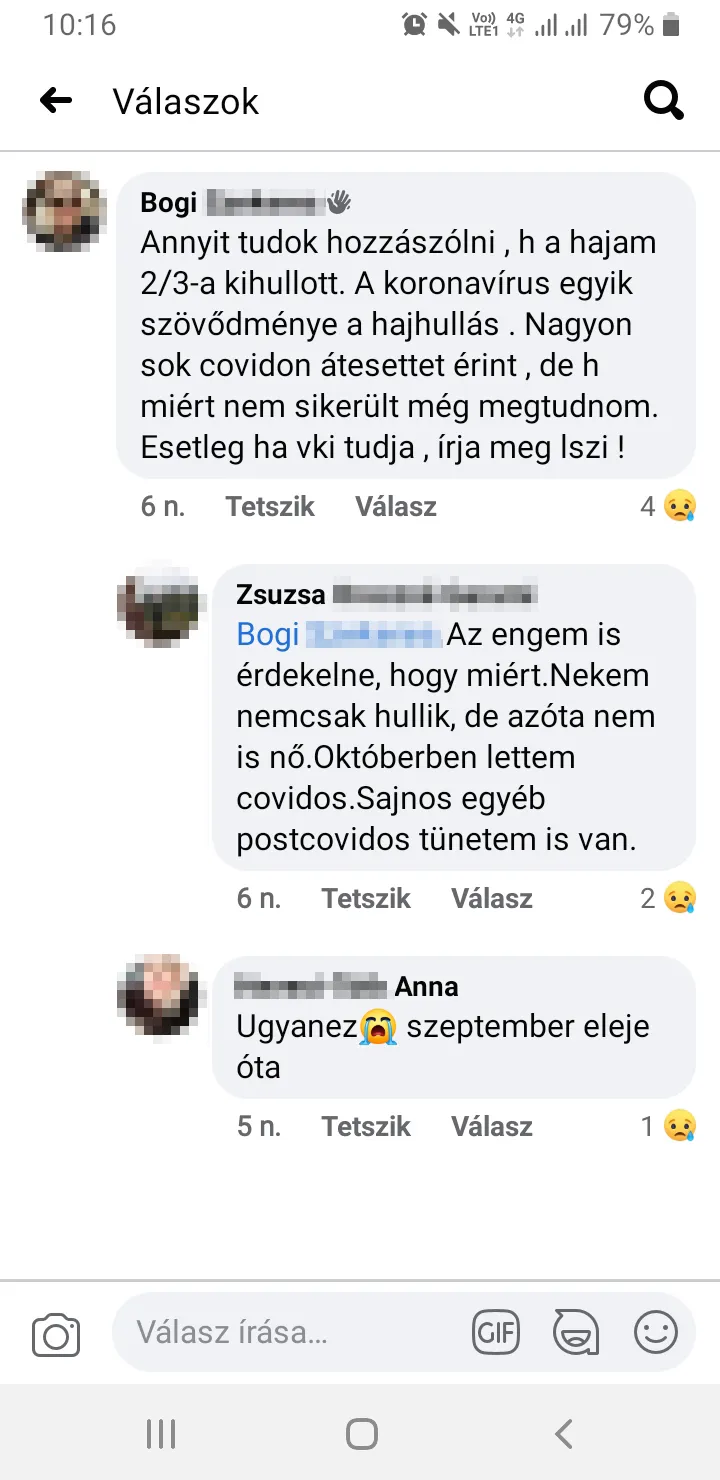
Task: Open Anna's profile picture
Action: coord(157,994)
